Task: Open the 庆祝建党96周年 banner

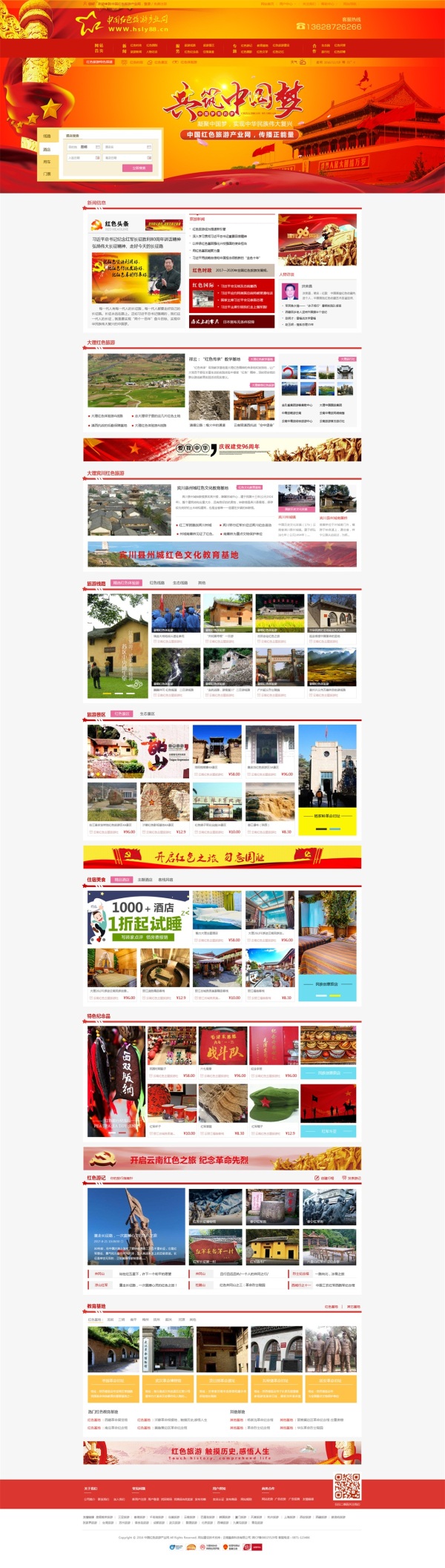Action: click(x=222, y=449)
